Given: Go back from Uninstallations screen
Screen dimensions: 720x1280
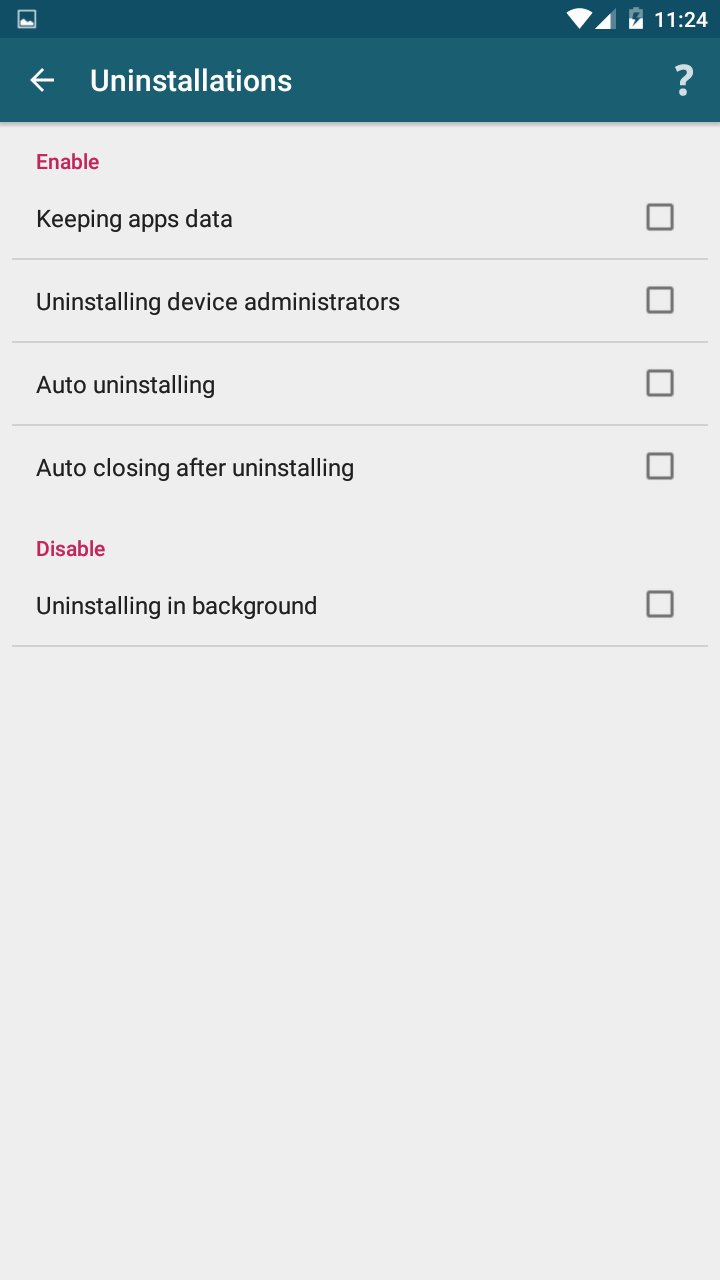Looking at the screenshot, I should (x=42, y=81).
